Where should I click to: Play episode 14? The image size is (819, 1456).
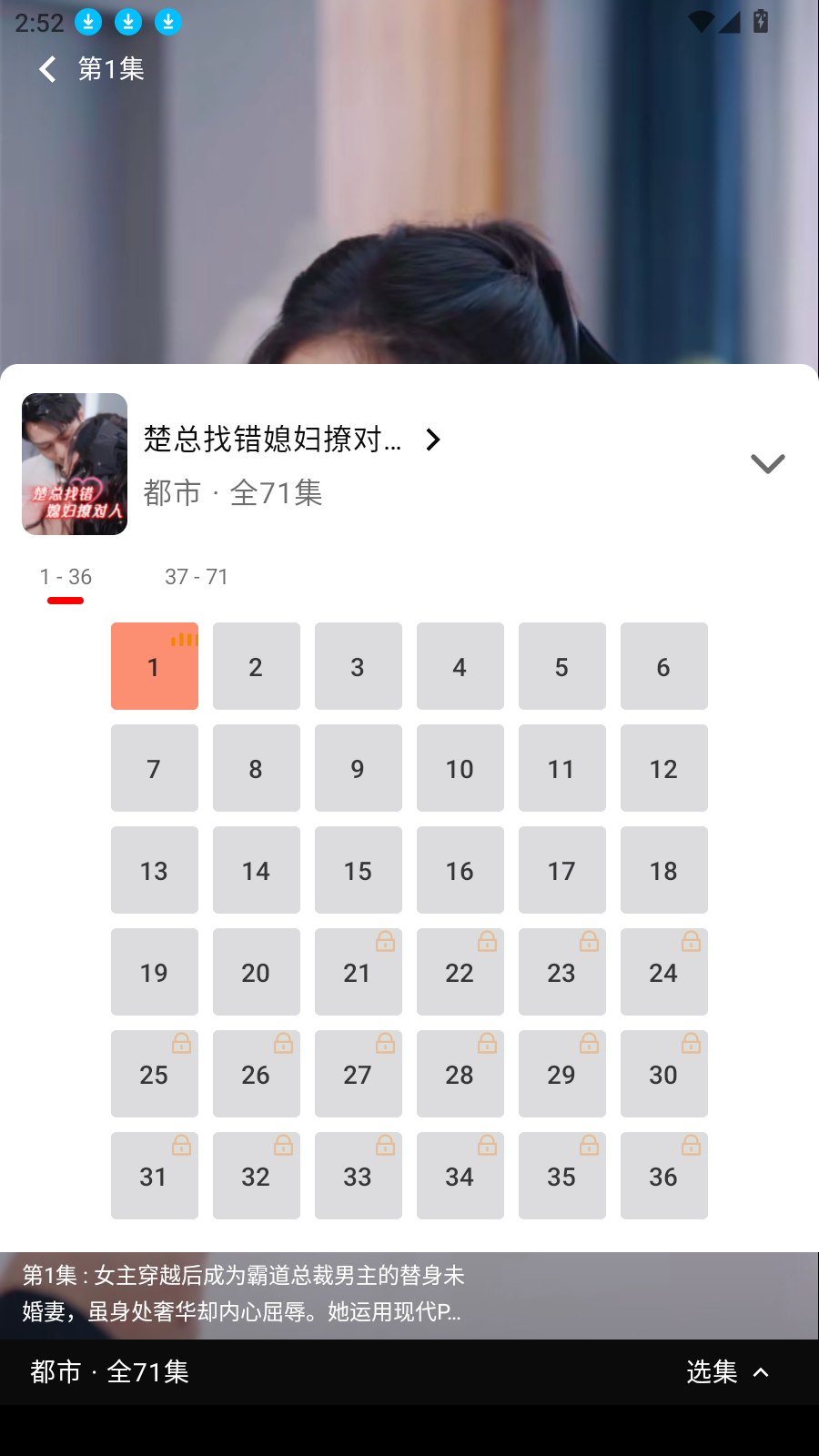coord(256,870)
